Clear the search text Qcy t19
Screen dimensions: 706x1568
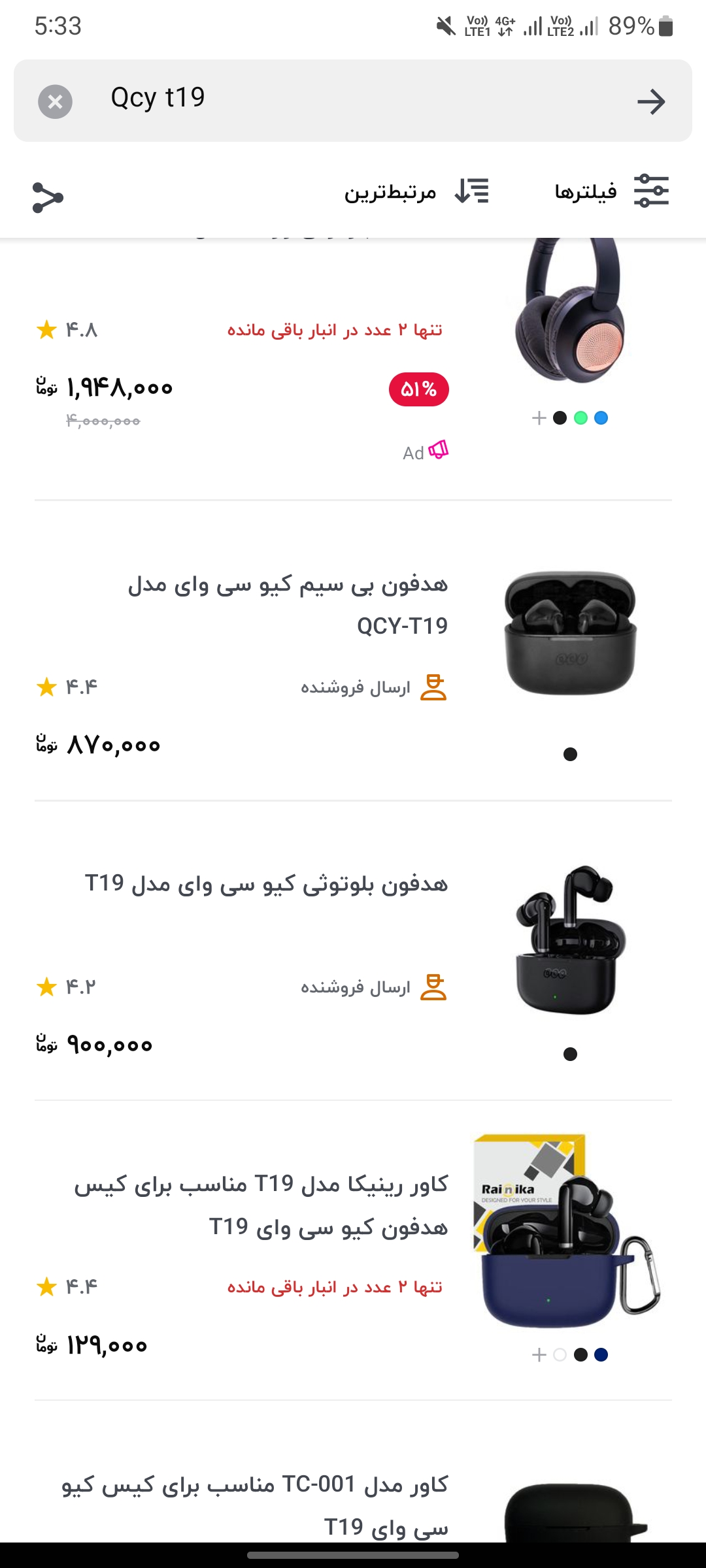click(x=55, y=101)
